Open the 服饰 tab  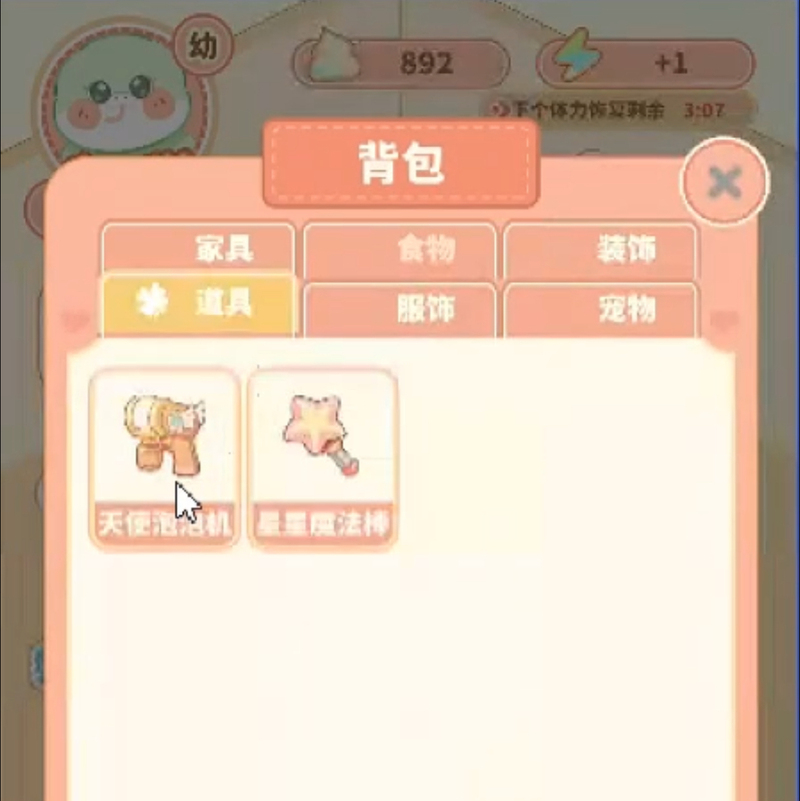[400, 309]
